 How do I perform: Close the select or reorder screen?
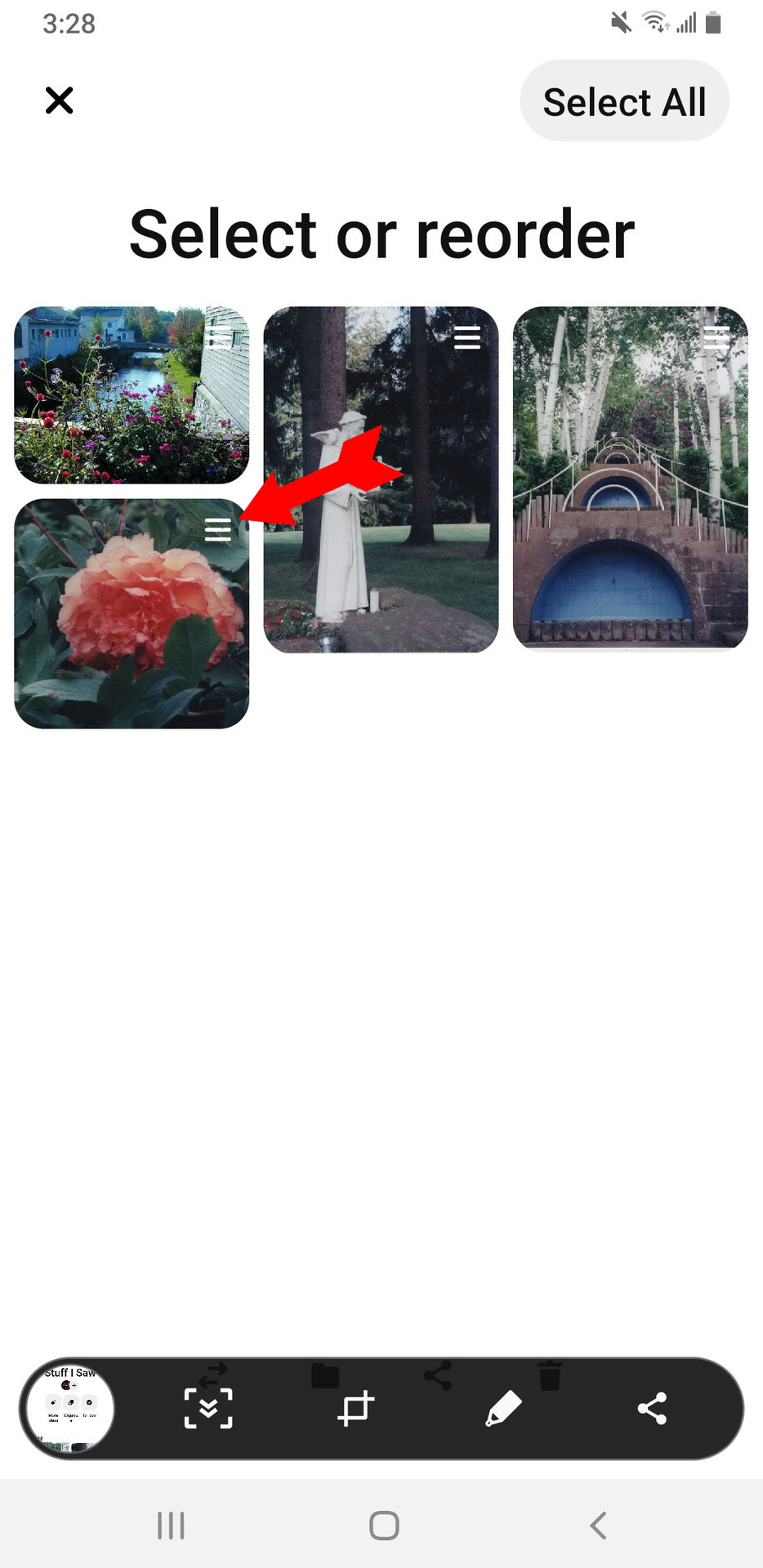59,101
